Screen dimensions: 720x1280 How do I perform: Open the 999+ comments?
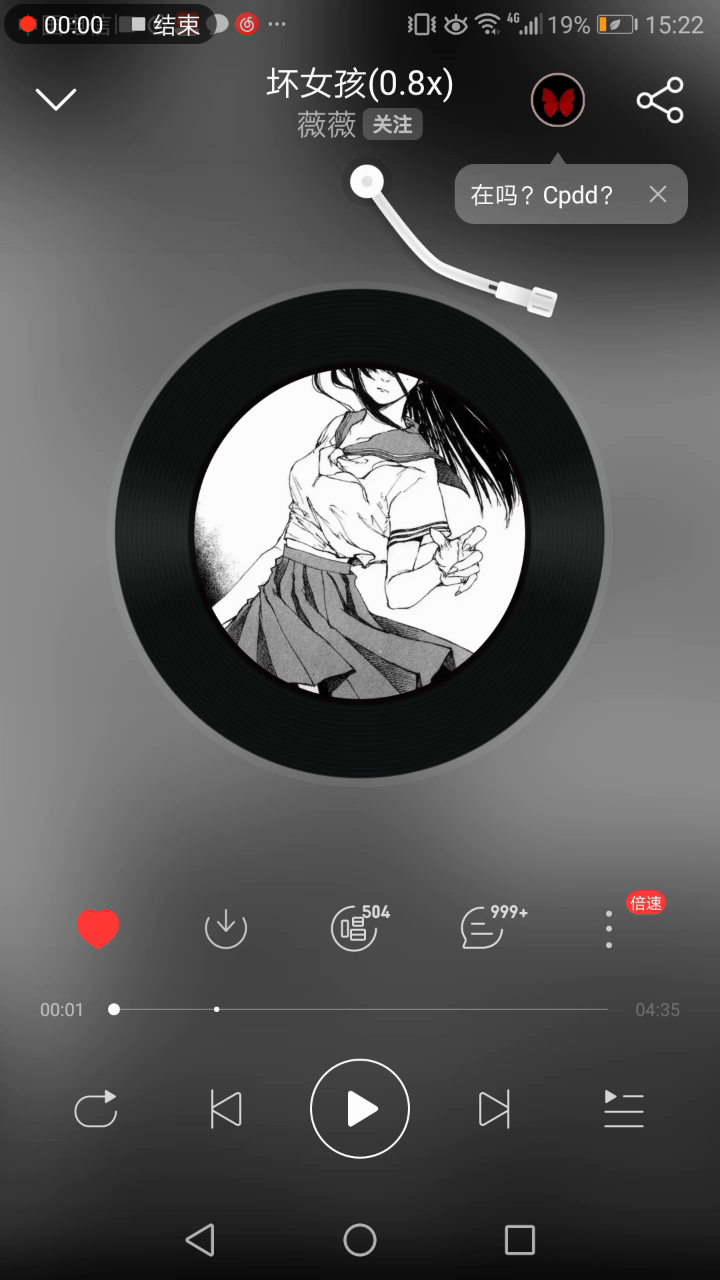coord(484,929)
